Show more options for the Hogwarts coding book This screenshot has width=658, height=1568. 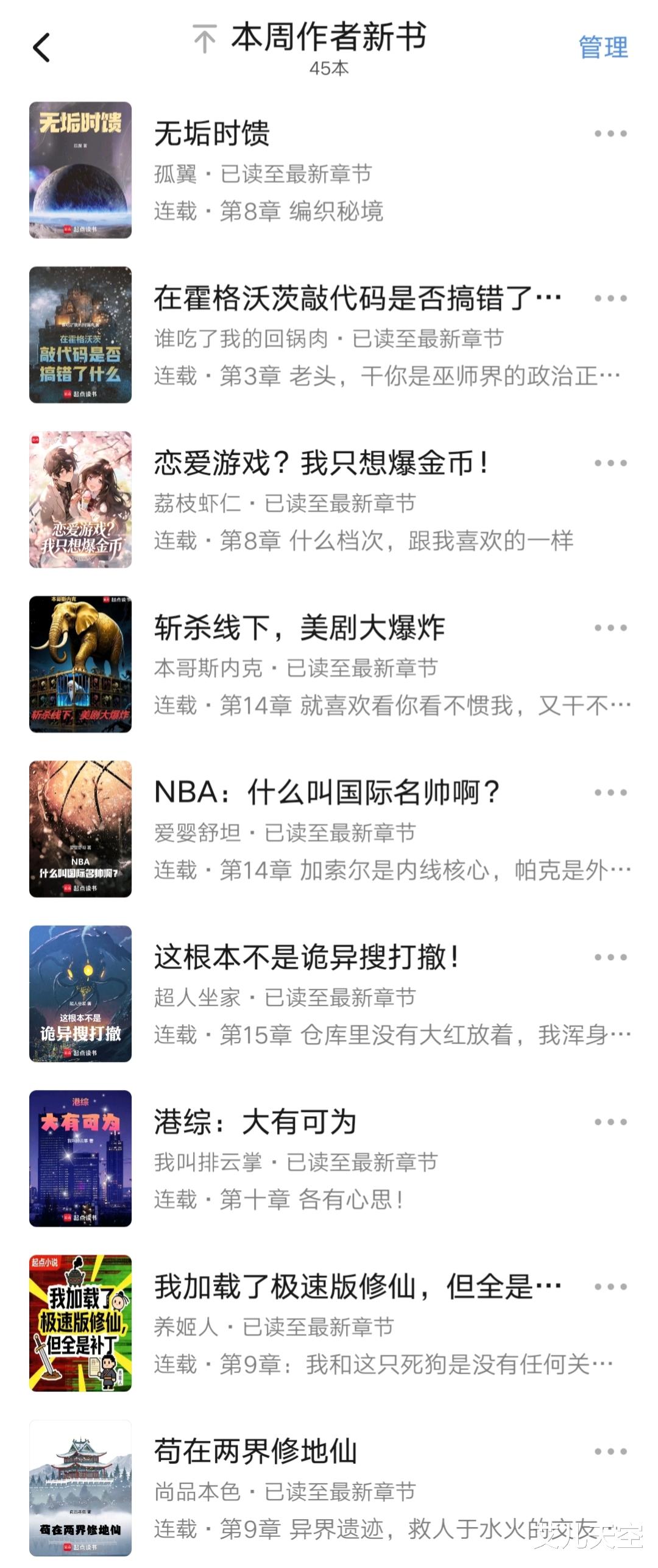point(610,298)
